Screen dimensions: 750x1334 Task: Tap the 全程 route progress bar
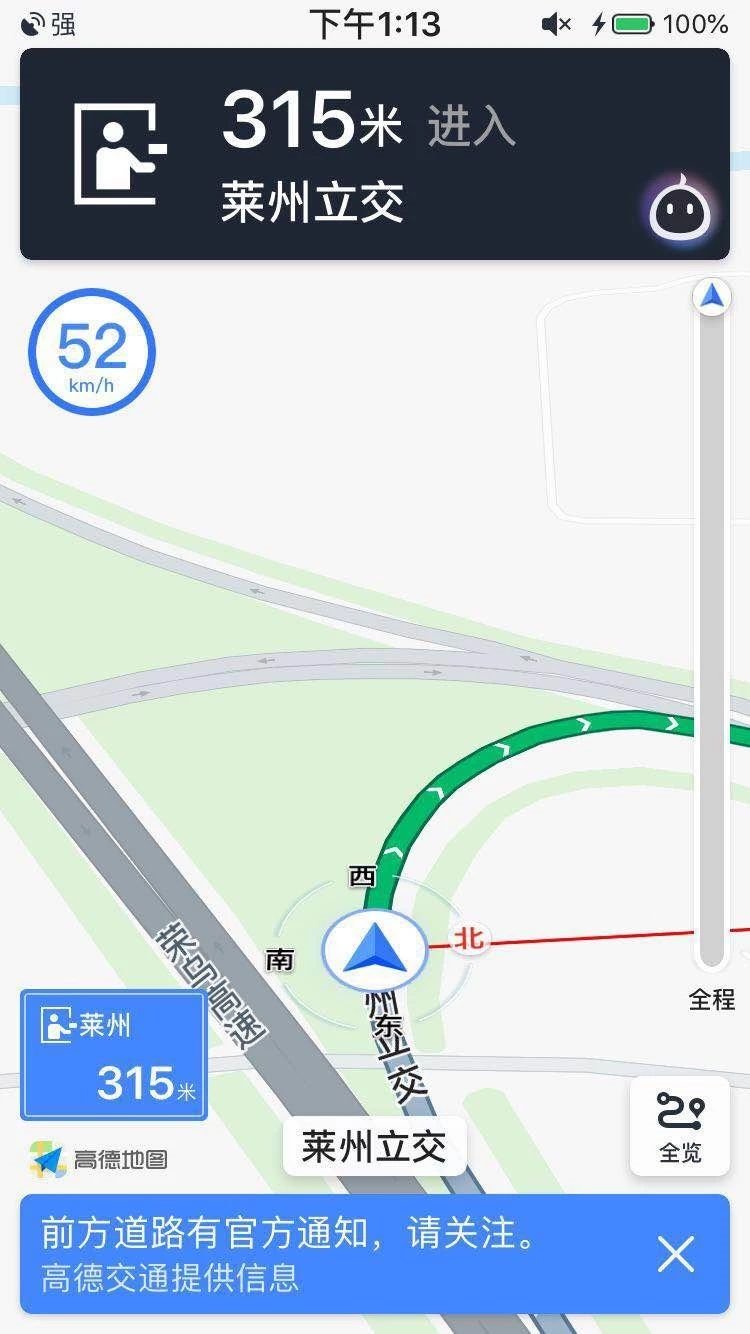pos(712,630)
